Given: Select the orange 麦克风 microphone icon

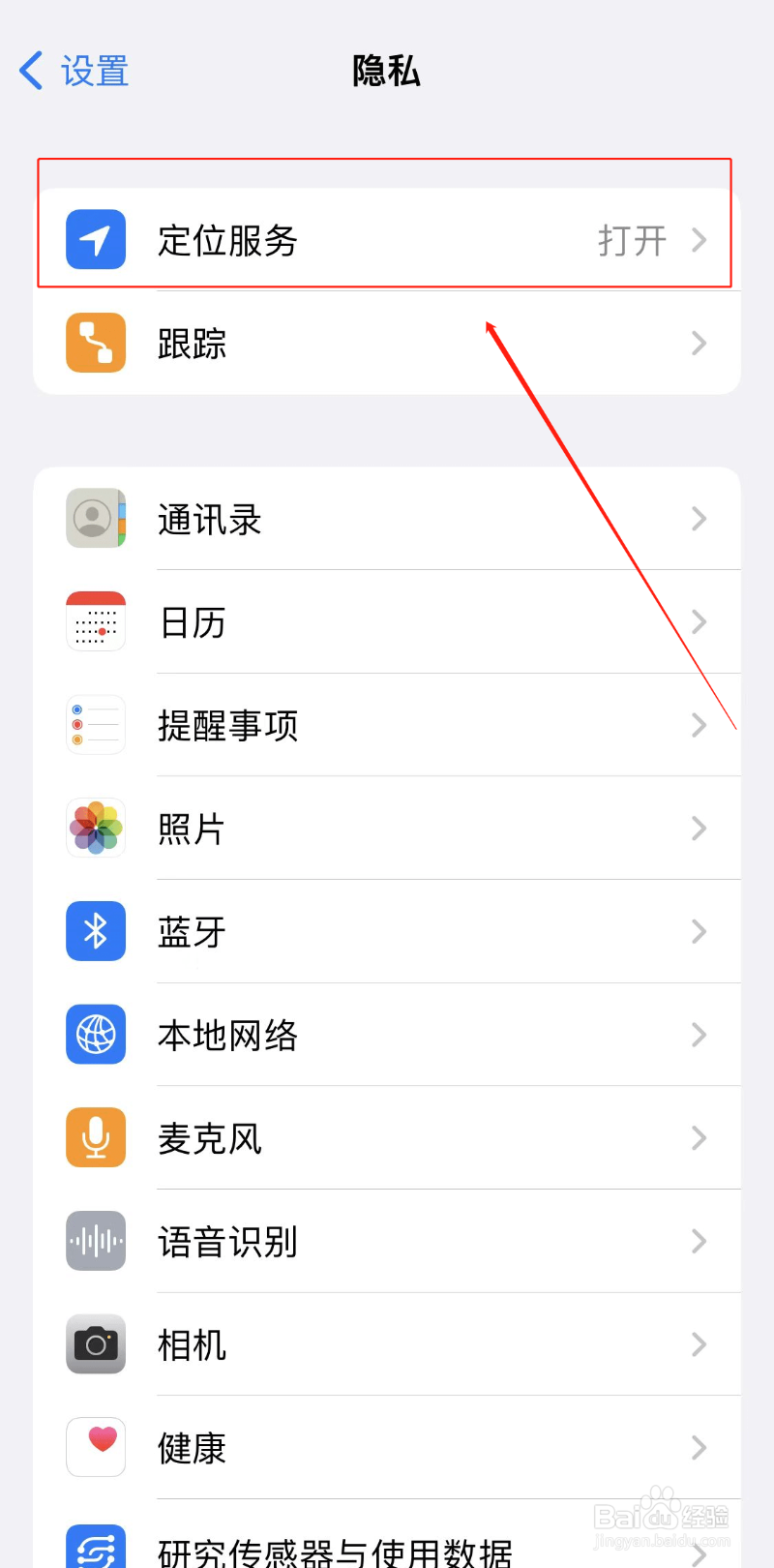Looking at the screenshot, I should [x=95, y=1137].
